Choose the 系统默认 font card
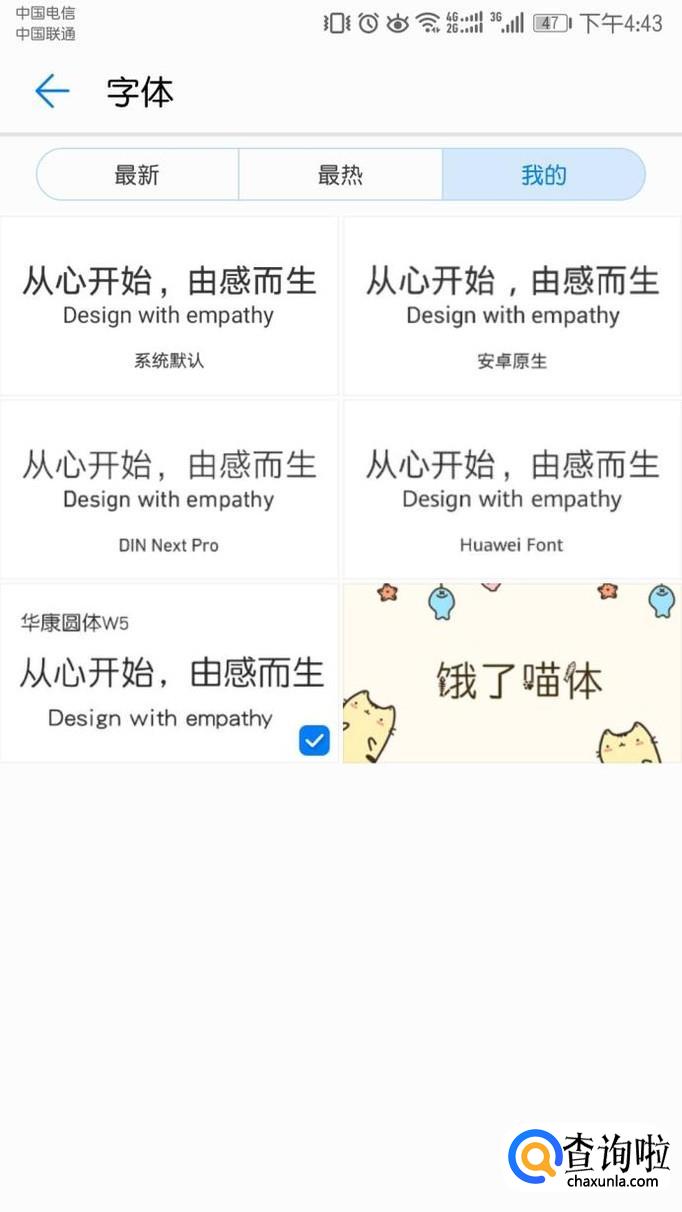Screen dimensions: 682x1212 (x=169, y=306)
